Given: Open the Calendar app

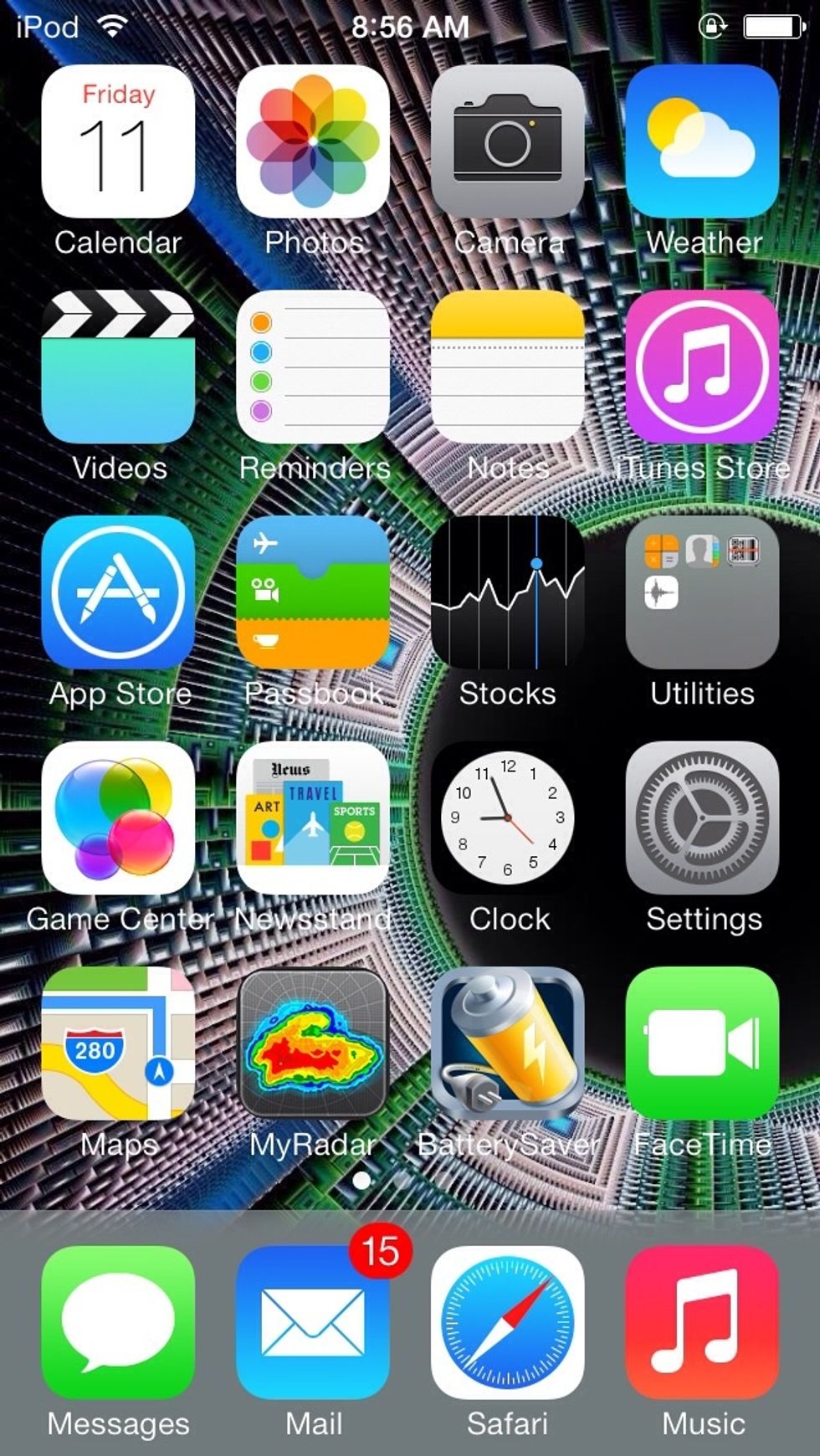Looking at the screenshot, I should tap(118, 142).
